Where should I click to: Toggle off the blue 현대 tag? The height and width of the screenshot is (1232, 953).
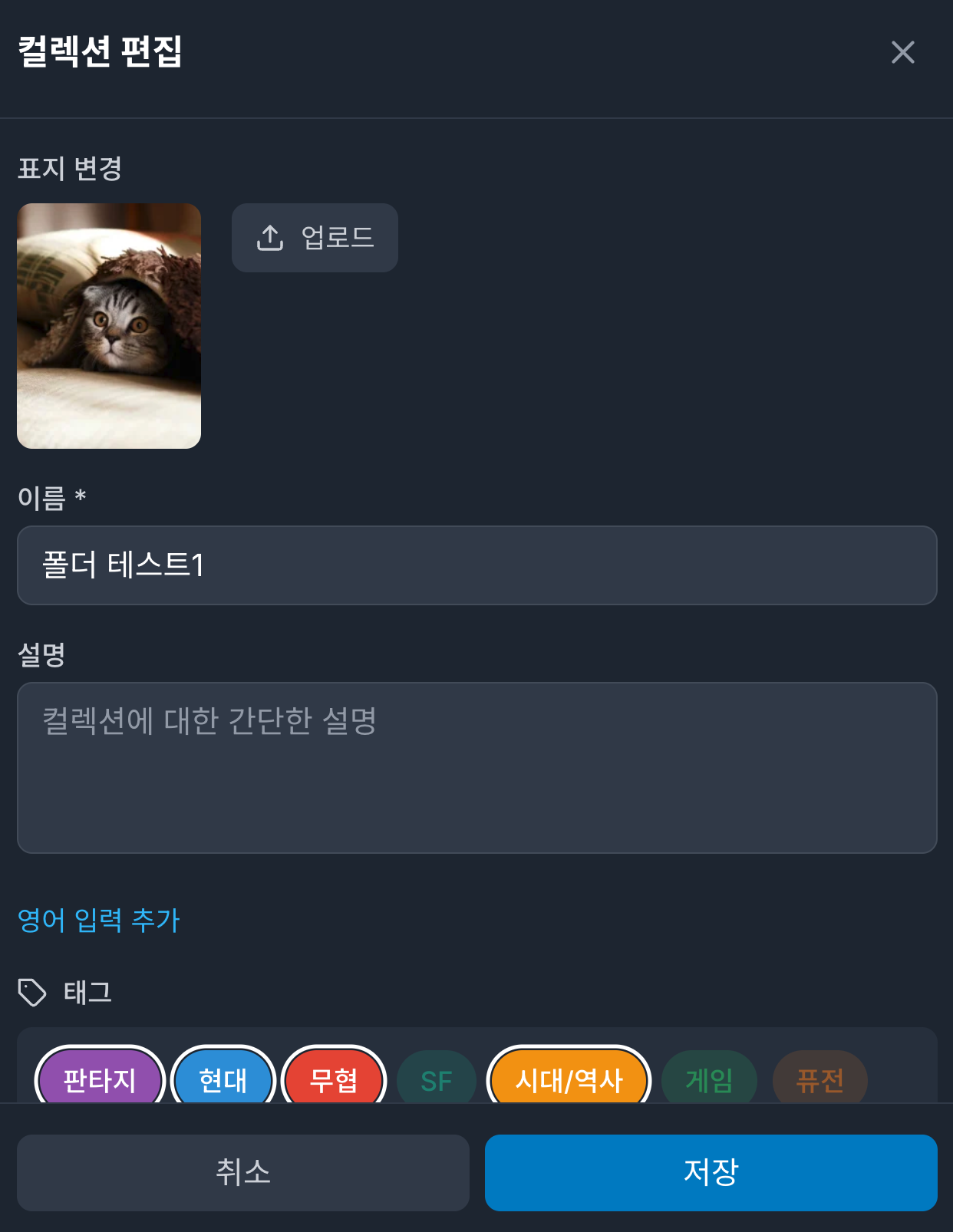tap(223, 1079)
